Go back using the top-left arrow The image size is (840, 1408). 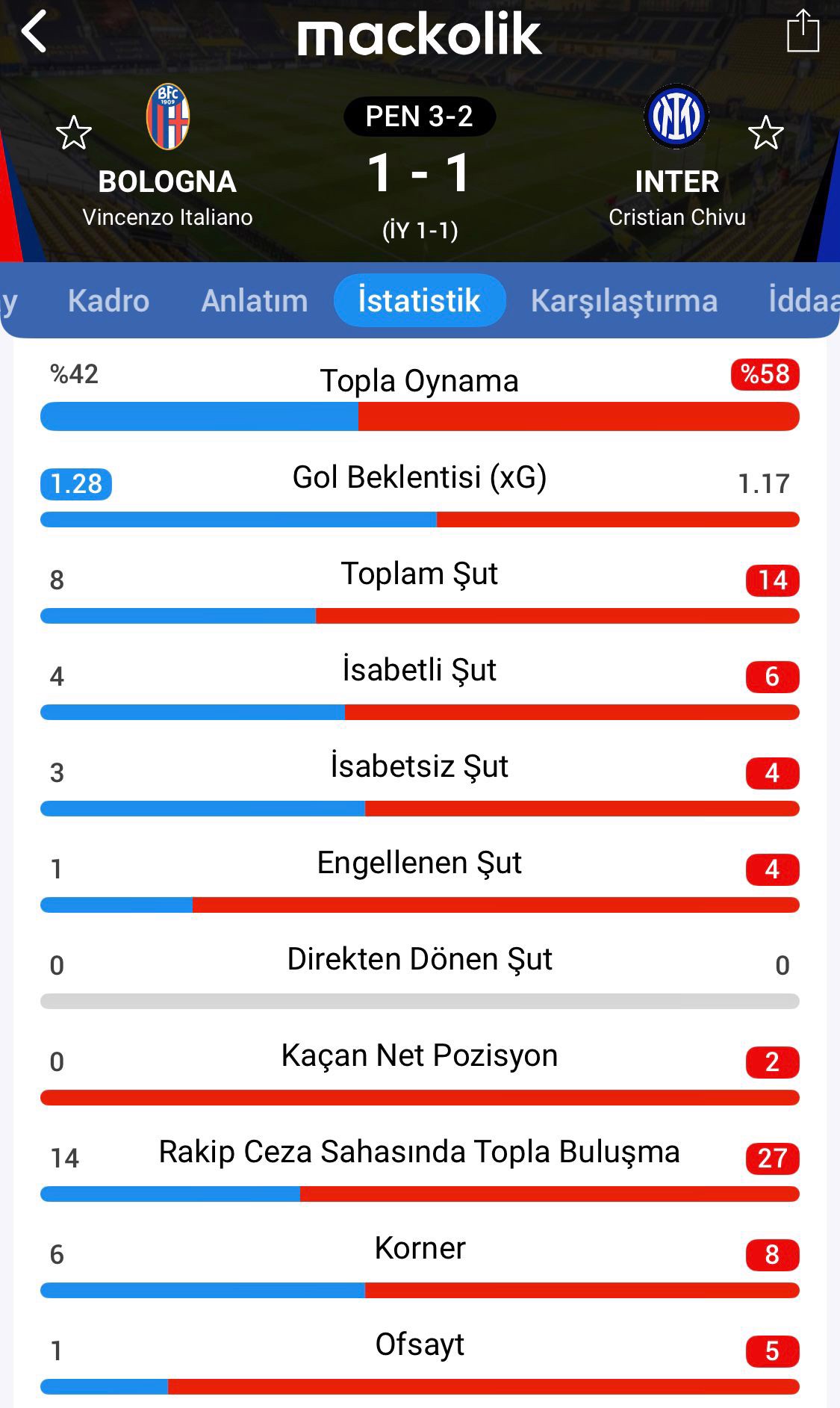click(34, 31)
